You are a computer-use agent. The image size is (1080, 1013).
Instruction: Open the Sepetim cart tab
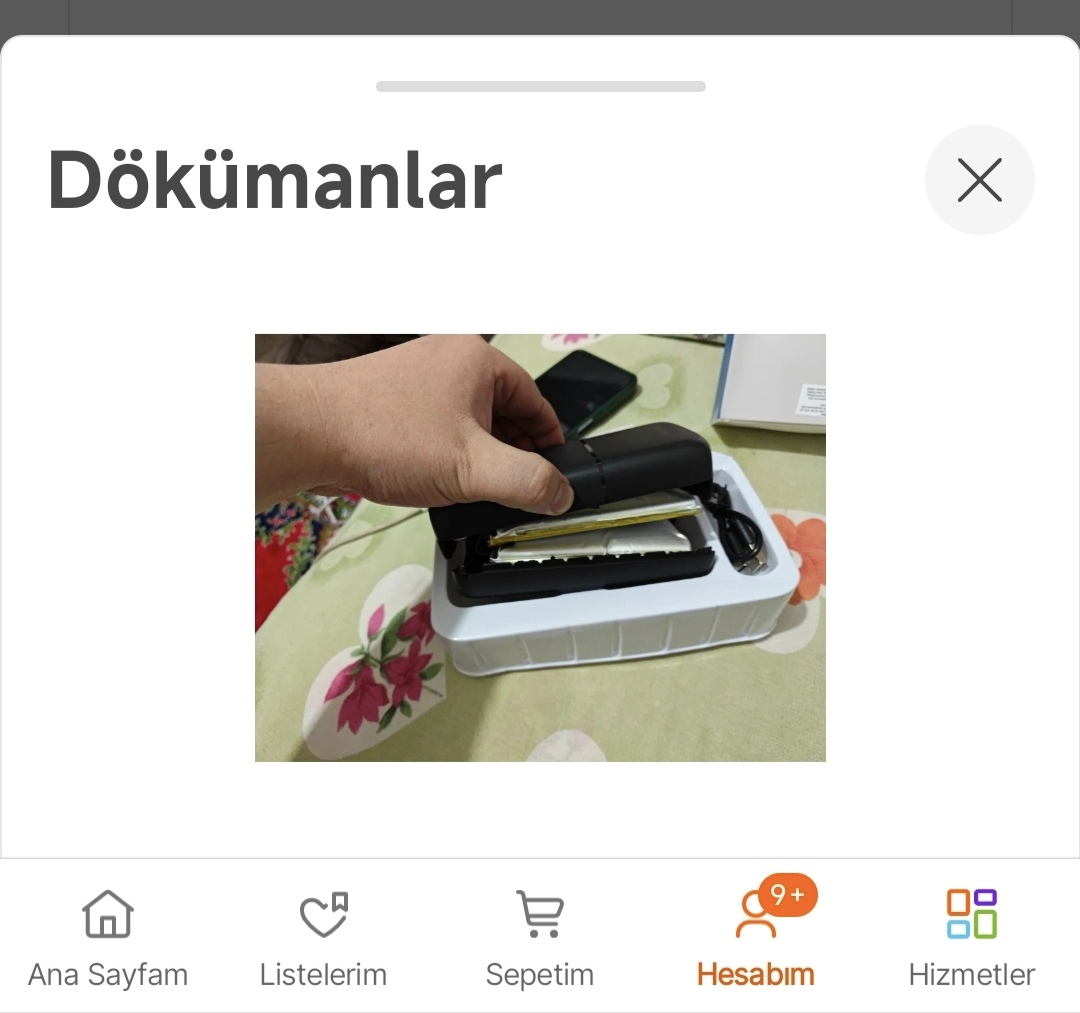click(540, 938)
